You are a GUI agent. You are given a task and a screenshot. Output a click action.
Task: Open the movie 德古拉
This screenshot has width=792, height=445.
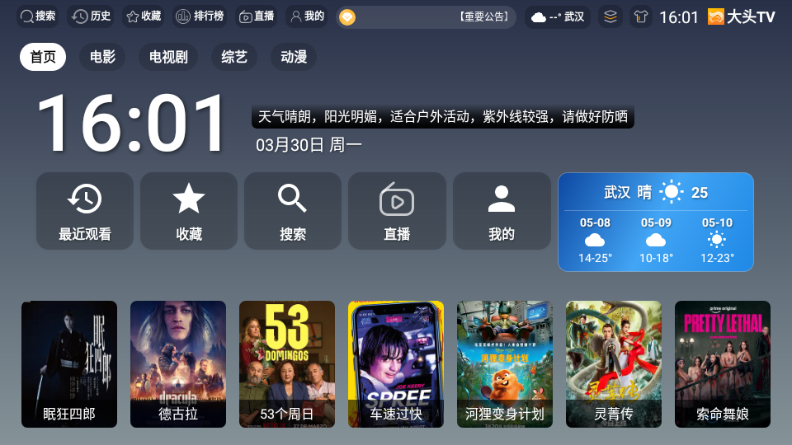(x=178, y=364)
